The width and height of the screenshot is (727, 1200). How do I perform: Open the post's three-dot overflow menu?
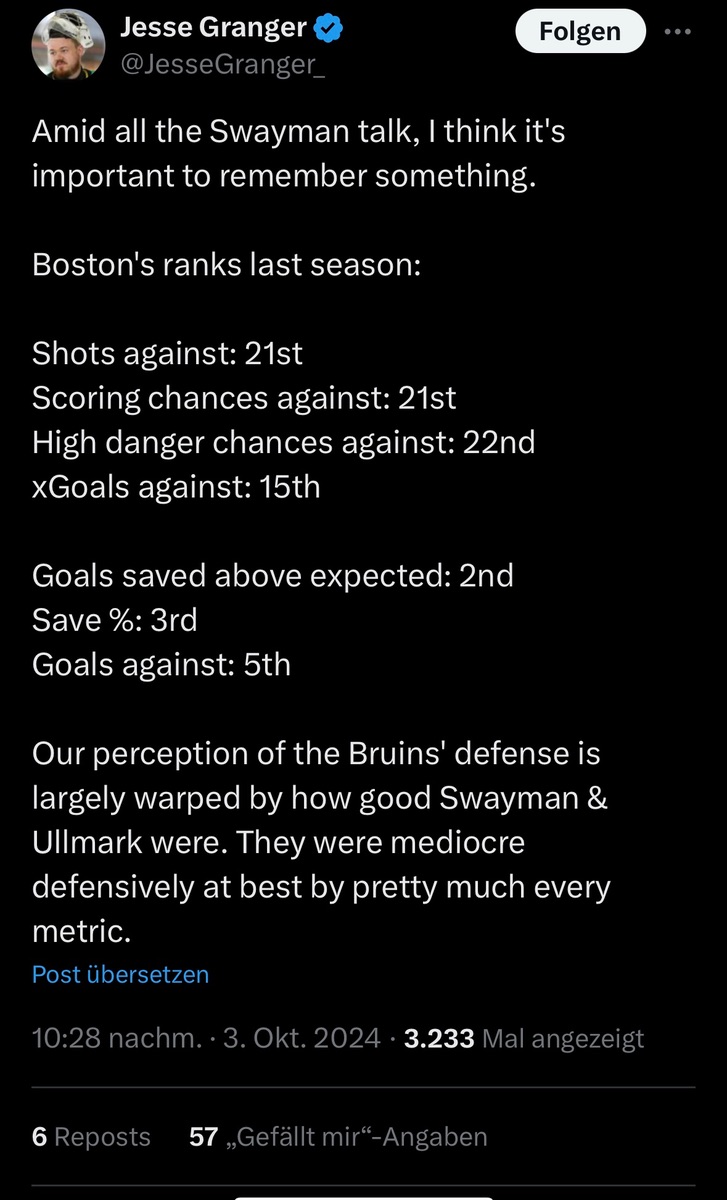(x=678, y=32)
